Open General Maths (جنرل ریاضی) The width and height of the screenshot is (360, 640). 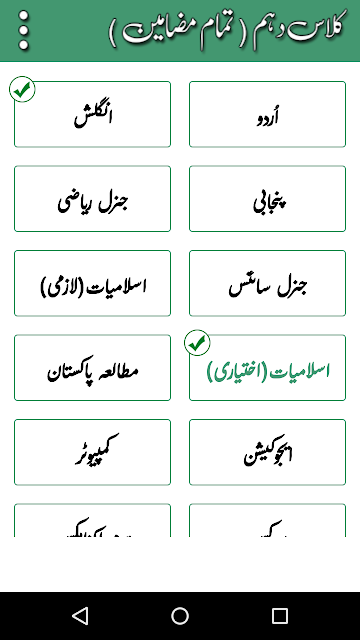[92, 199]
